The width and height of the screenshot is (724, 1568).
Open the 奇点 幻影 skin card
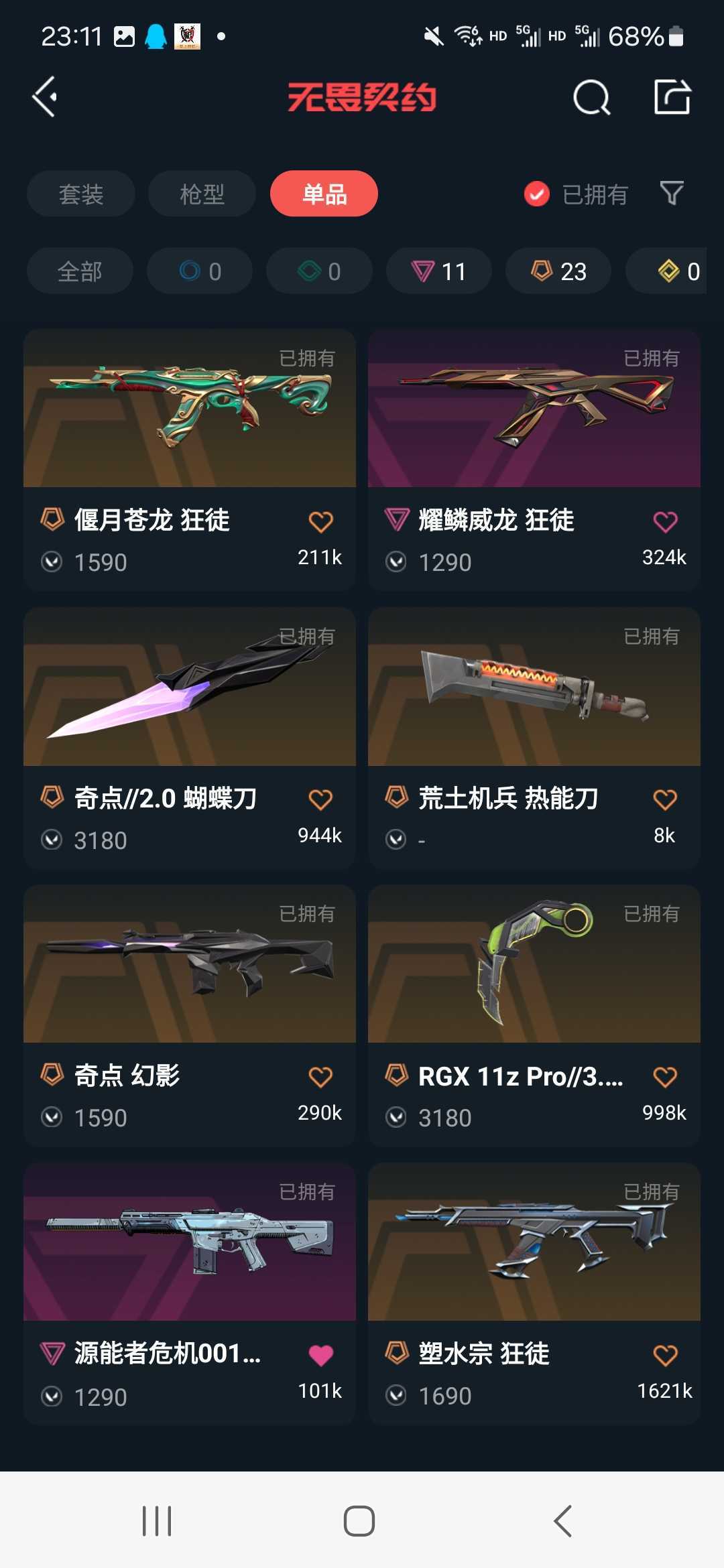click(x=190, y=1016)
